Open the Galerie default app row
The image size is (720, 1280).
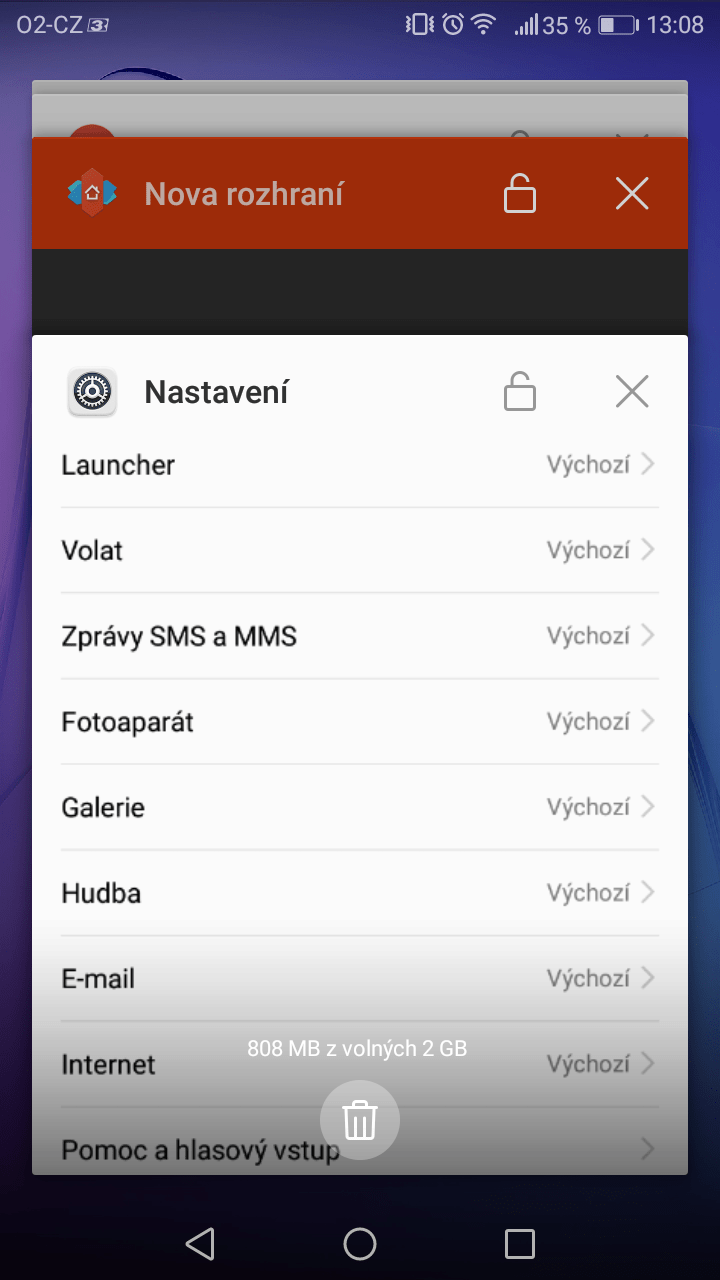360,807
